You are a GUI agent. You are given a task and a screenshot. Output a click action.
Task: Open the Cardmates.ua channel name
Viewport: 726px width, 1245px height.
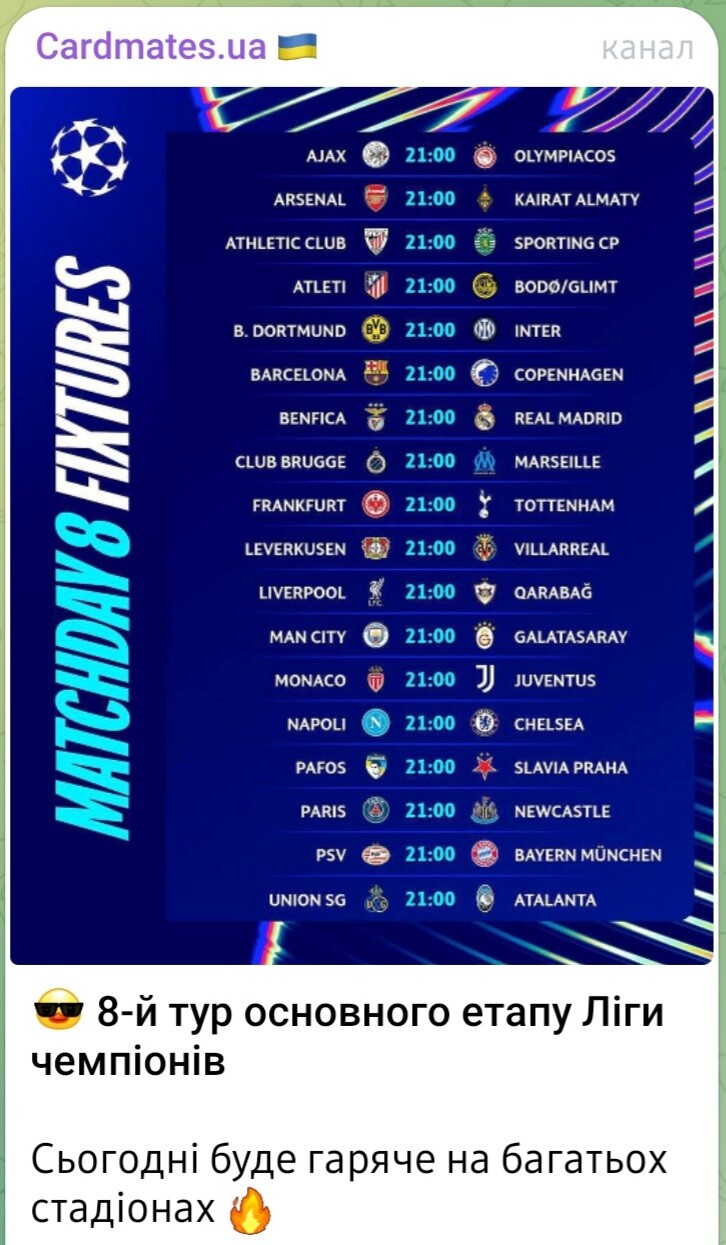(x=152, y=46)
